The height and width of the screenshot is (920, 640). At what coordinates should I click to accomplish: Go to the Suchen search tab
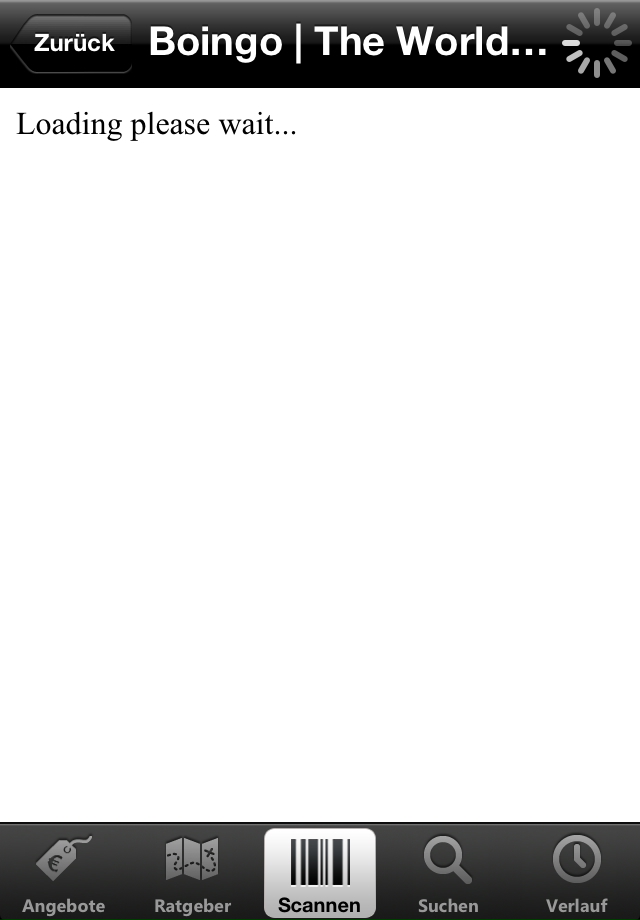[448, 873]
